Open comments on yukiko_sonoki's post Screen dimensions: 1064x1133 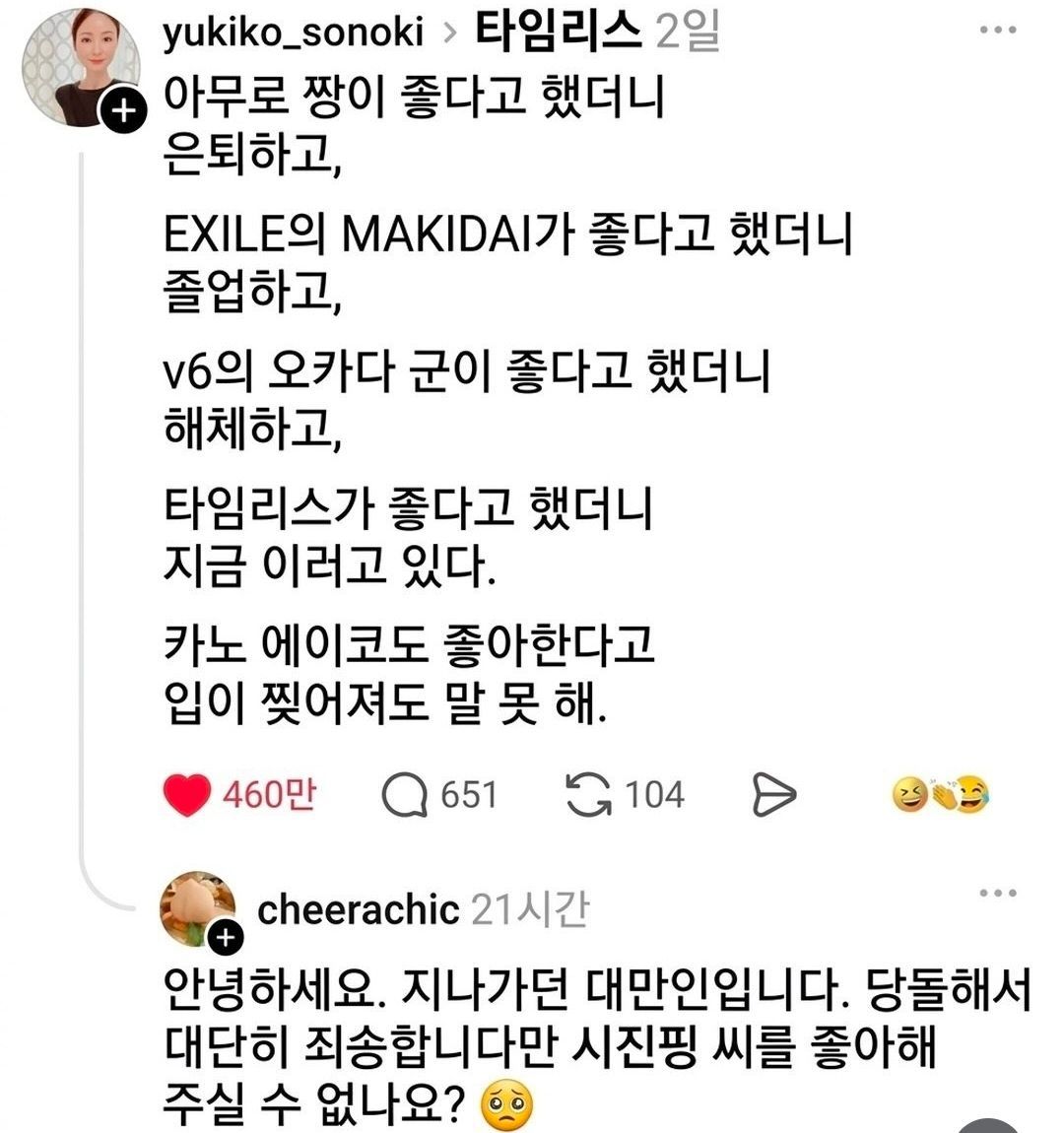(405, 795)
